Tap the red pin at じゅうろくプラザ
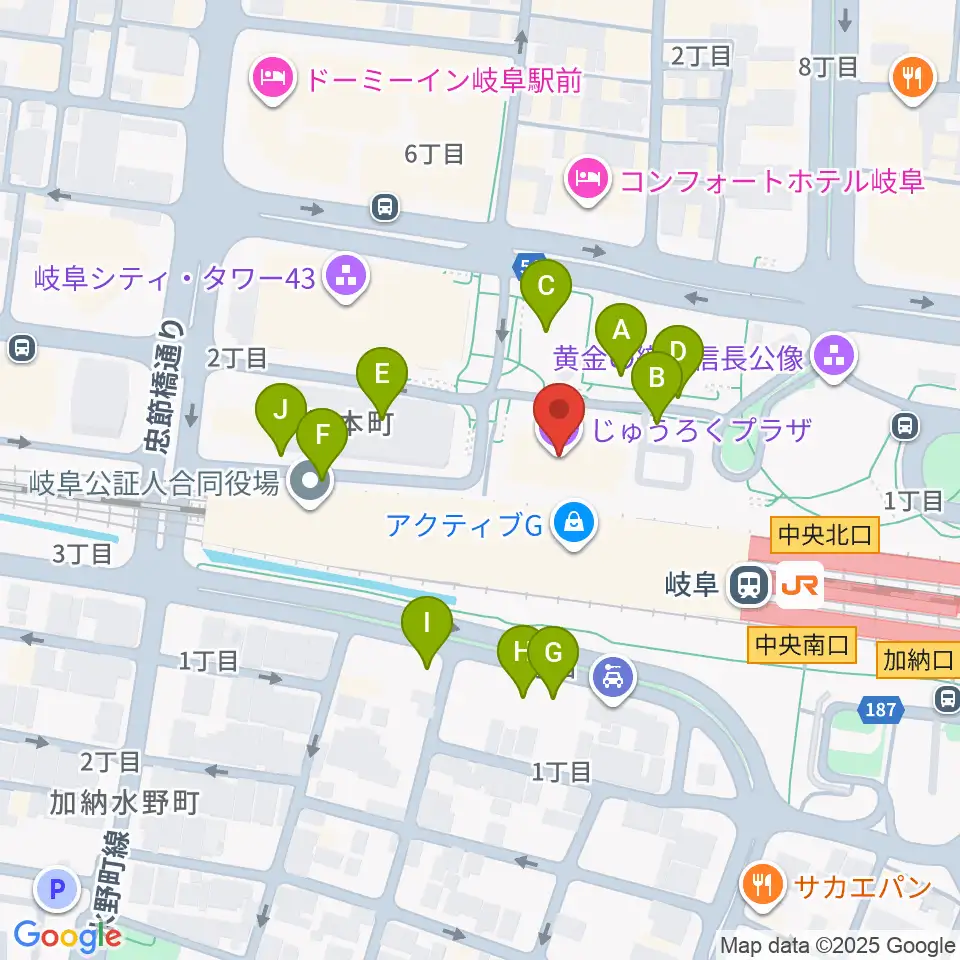The image size is (960, 960). click(x=558, y=418)
